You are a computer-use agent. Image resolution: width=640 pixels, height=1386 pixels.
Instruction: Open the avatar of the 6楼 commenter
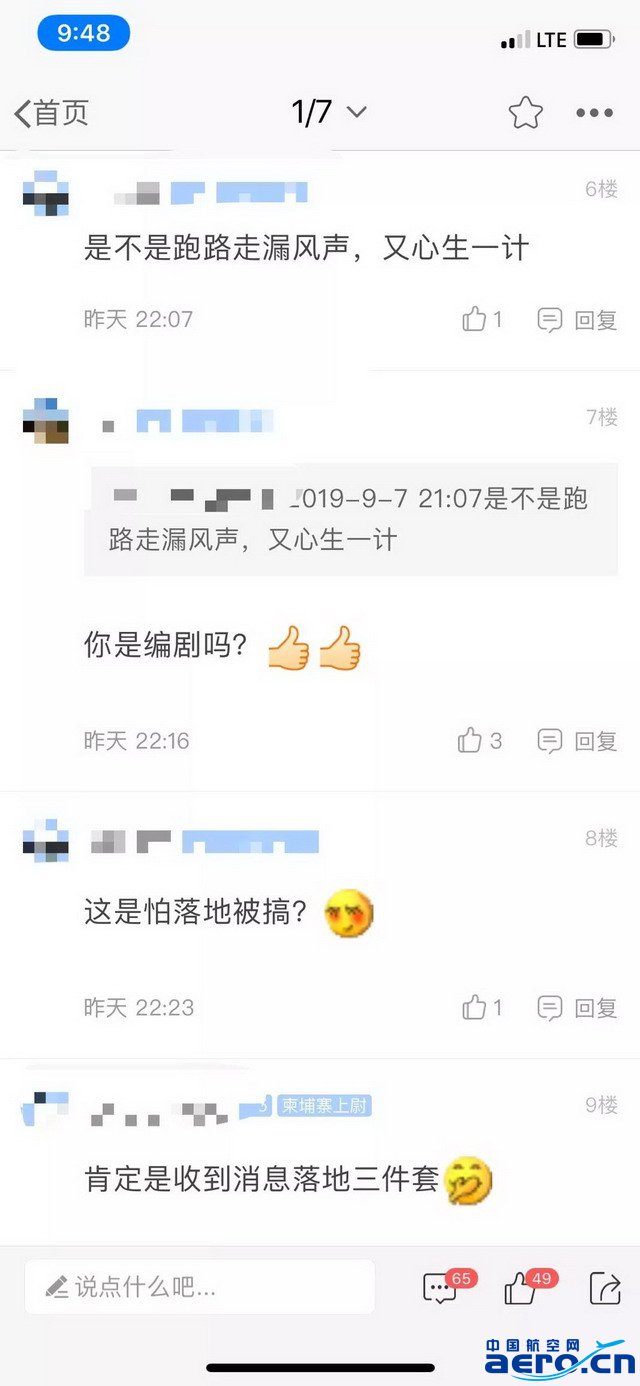pos(46,194)
